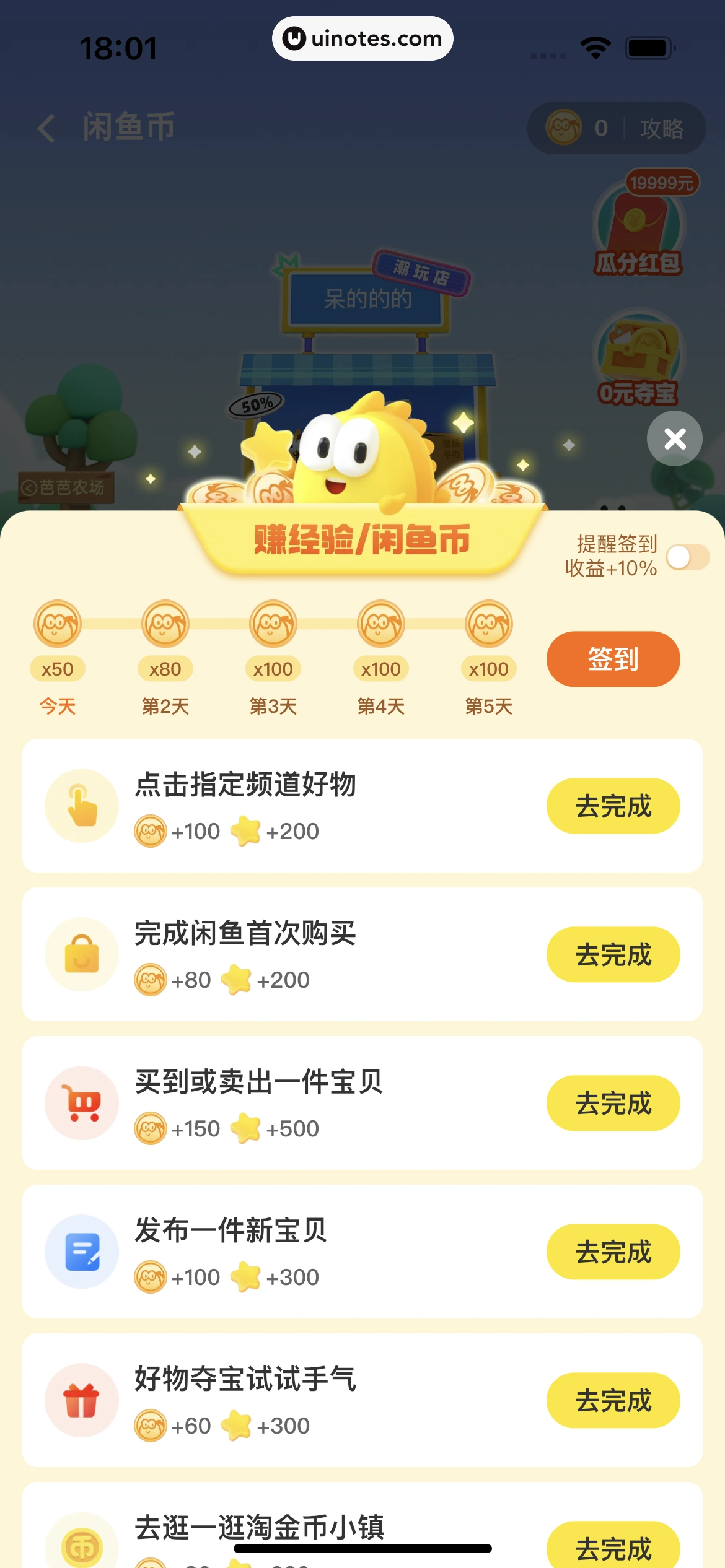
Task: Tap the blue note icon next to 发布一件新宝贝
Action: [82, 1252]
